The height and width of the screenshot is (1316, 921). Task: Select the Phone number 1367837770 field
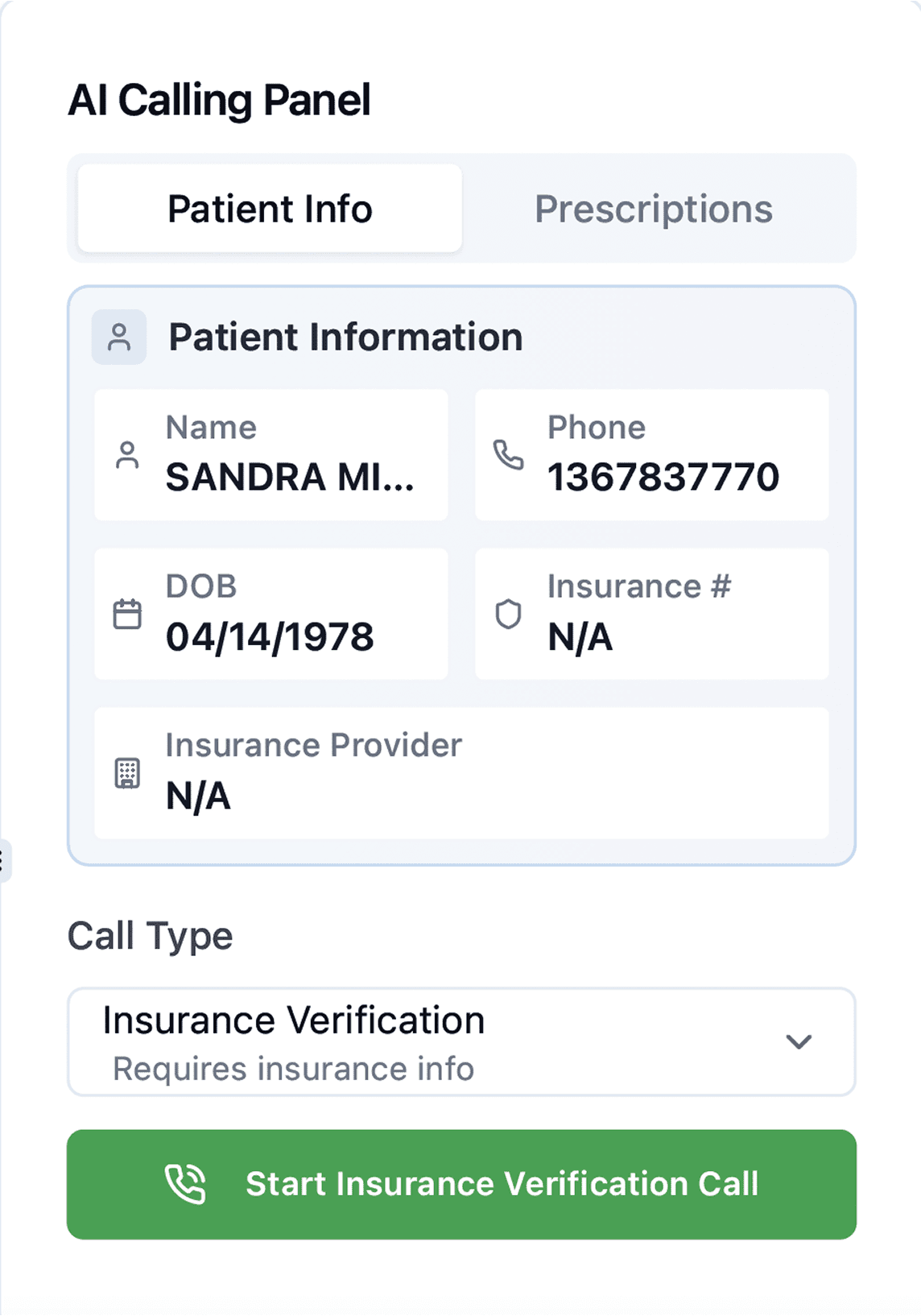663,477
